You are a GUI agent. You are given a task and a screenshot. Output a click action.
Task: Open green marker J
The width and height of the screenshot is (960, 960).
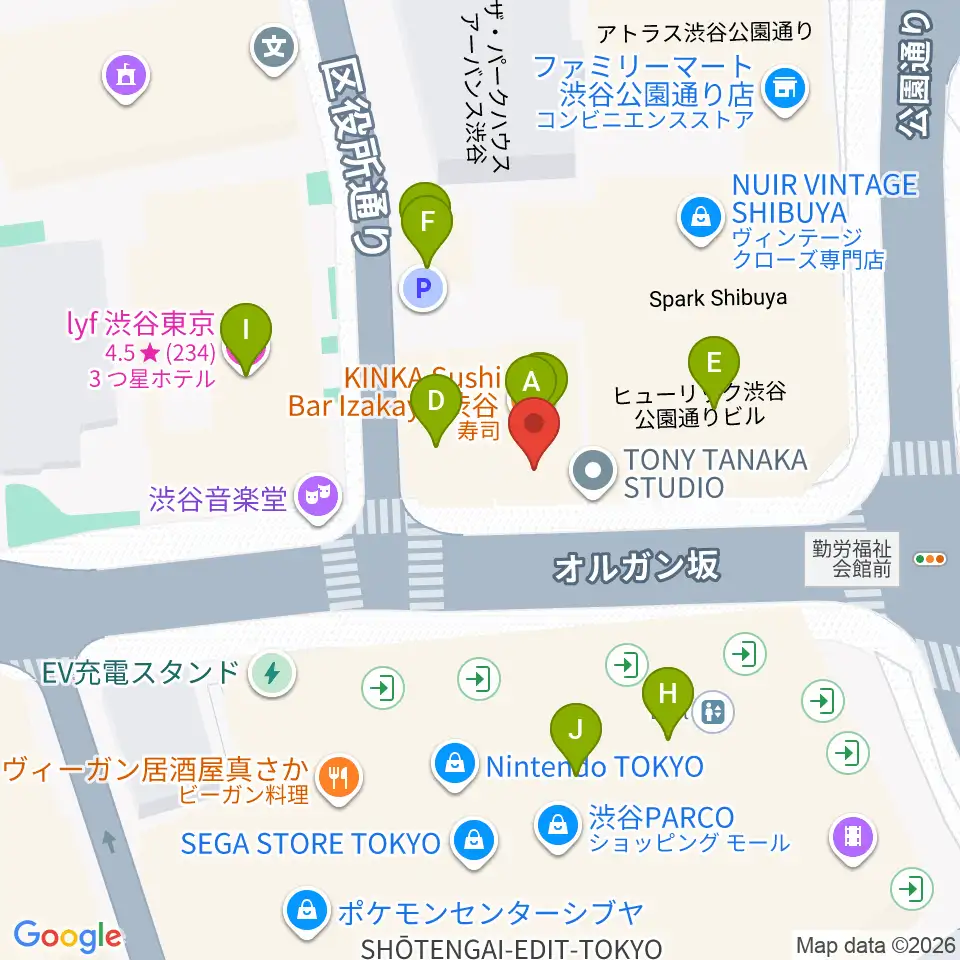pos(576,735)
